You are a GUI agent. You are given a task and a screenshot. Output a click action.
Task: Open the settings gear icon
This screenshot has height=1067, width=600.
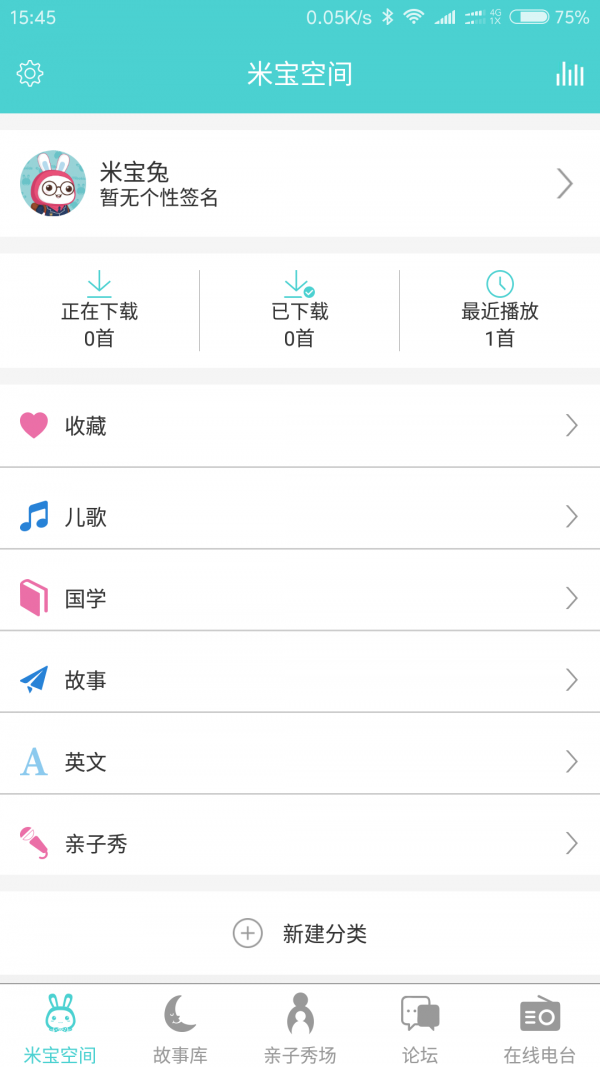point(30,73)
